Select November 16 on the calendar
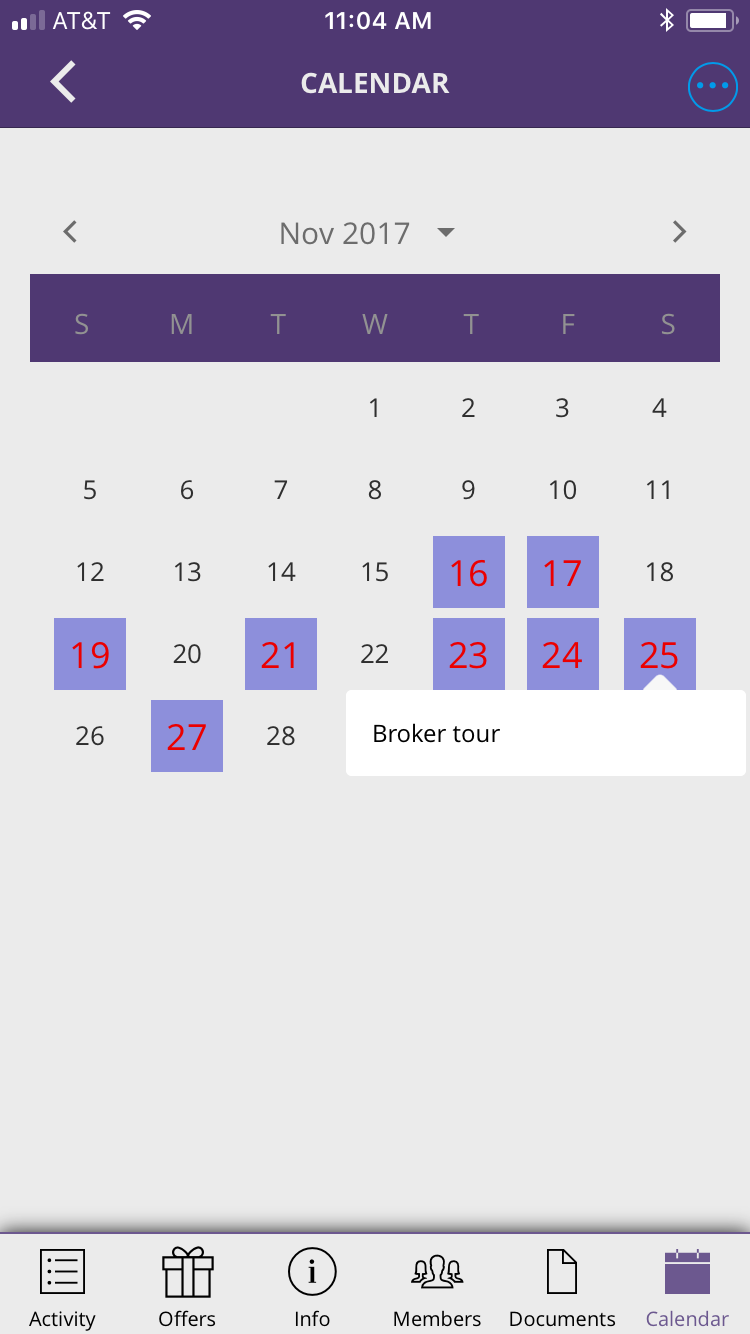 pos(469,572)
